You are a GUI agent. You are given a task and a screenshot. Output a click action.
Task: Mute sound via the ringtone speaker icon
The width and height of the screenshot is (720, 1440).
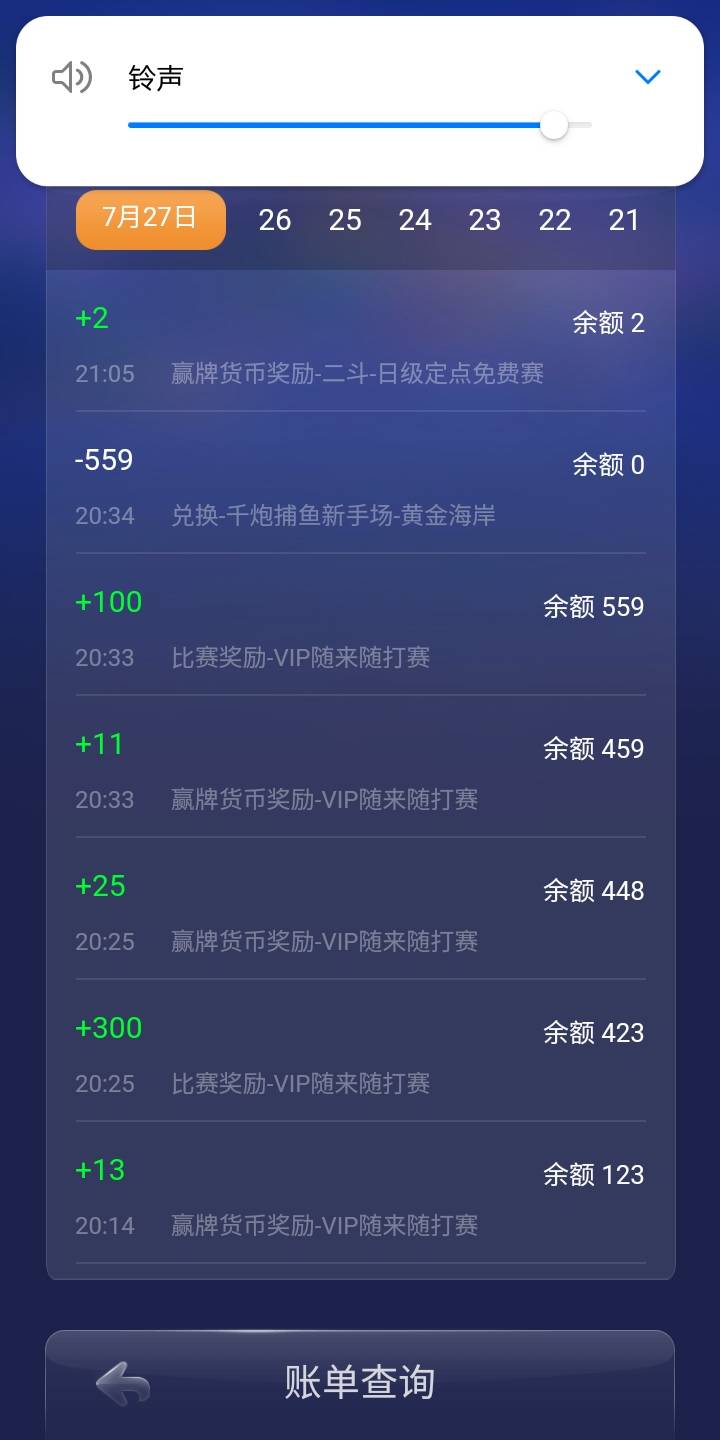tap(72, 76)
